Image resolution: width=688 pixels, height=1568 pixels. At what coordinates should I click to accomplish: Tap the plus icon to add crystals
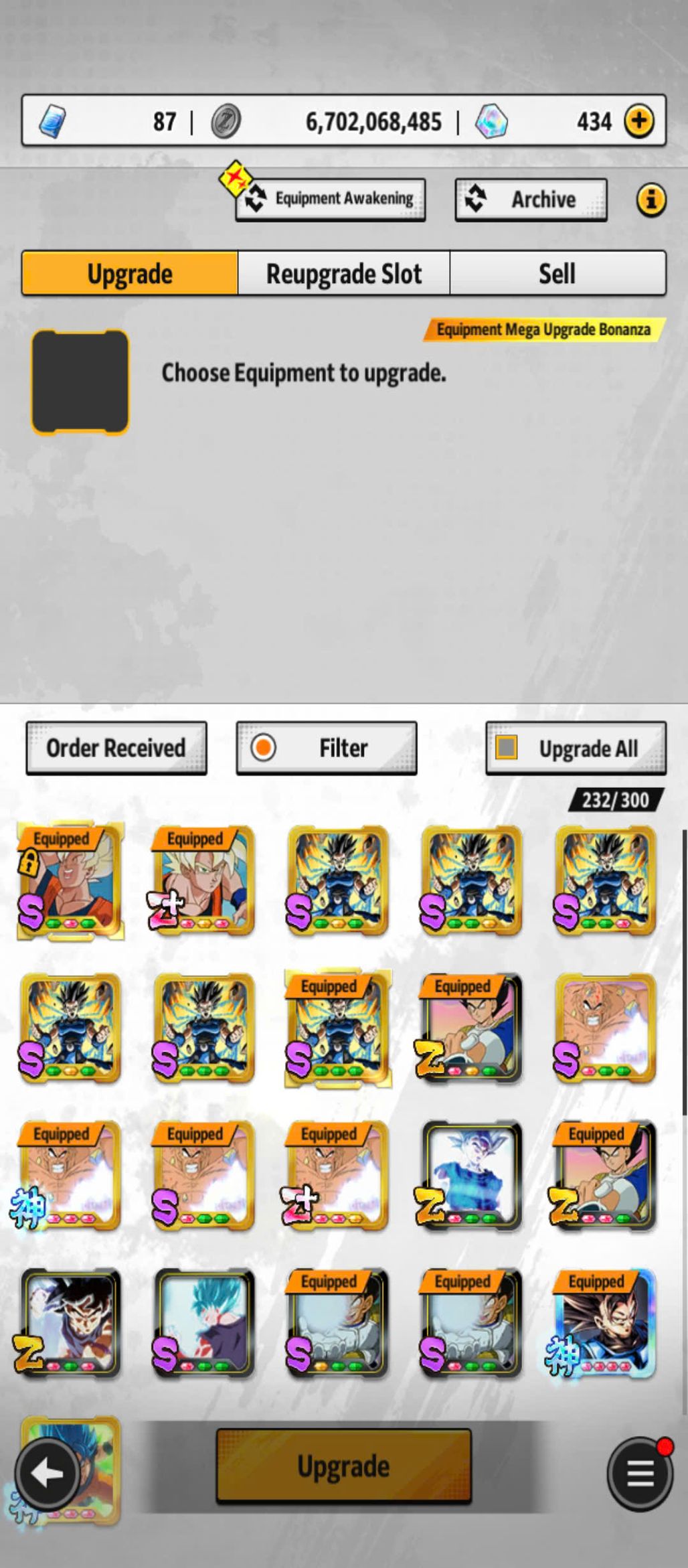(x=638, y=121)
